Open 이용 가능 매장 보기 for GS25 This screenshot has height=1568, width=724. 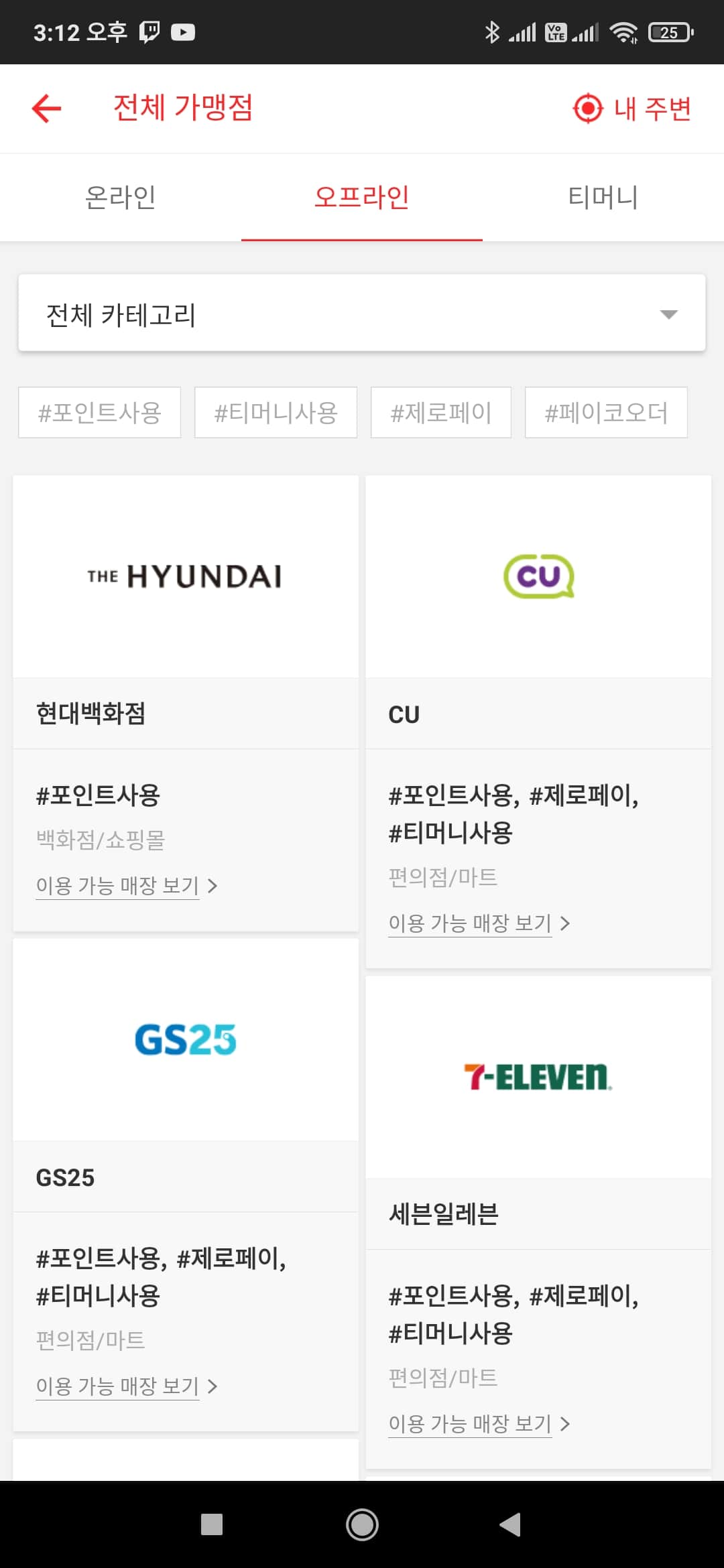[117, 1386]
